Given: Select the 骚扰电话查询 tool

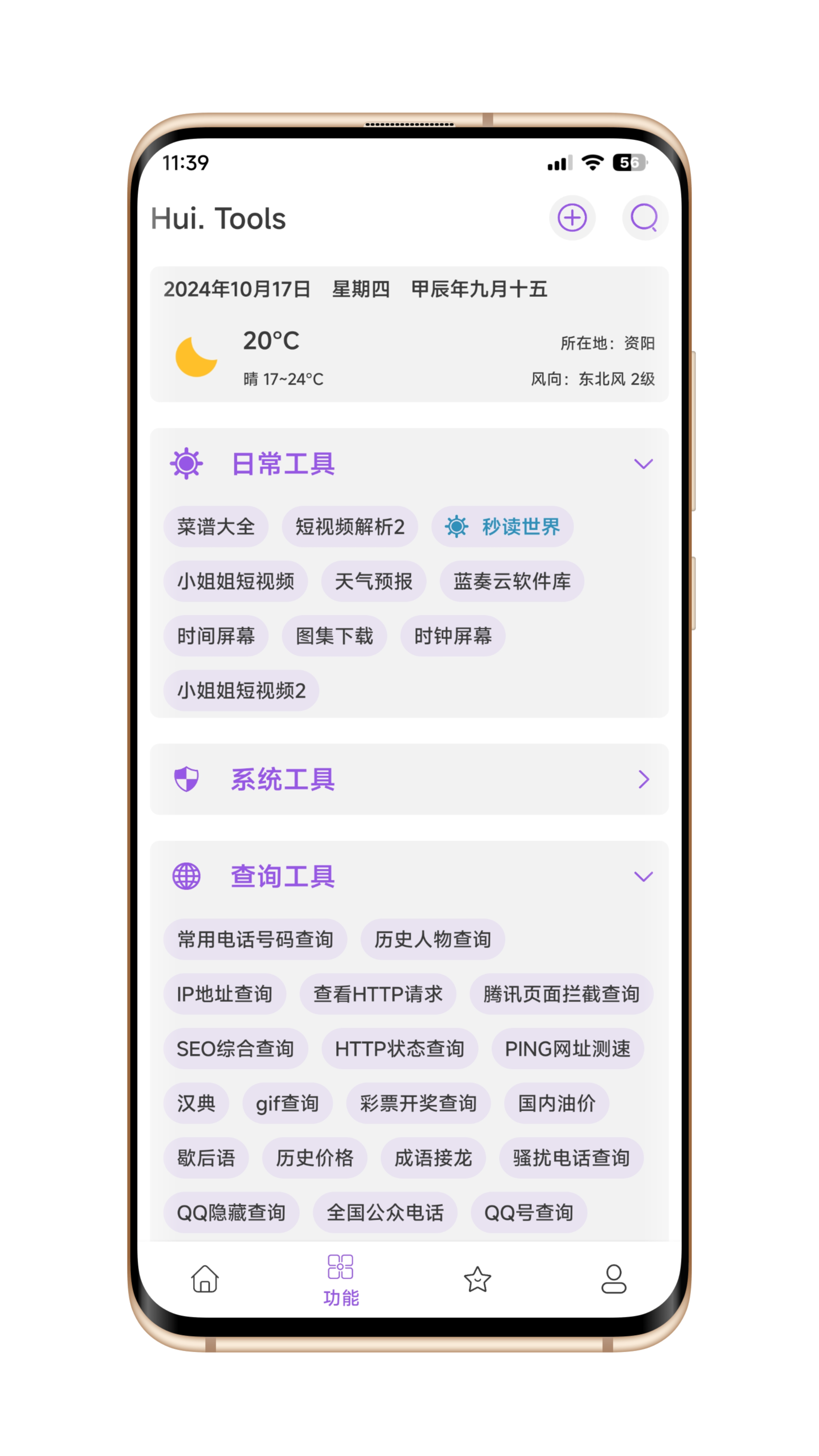Looking at the screenshot, I should coord(572,1158).
